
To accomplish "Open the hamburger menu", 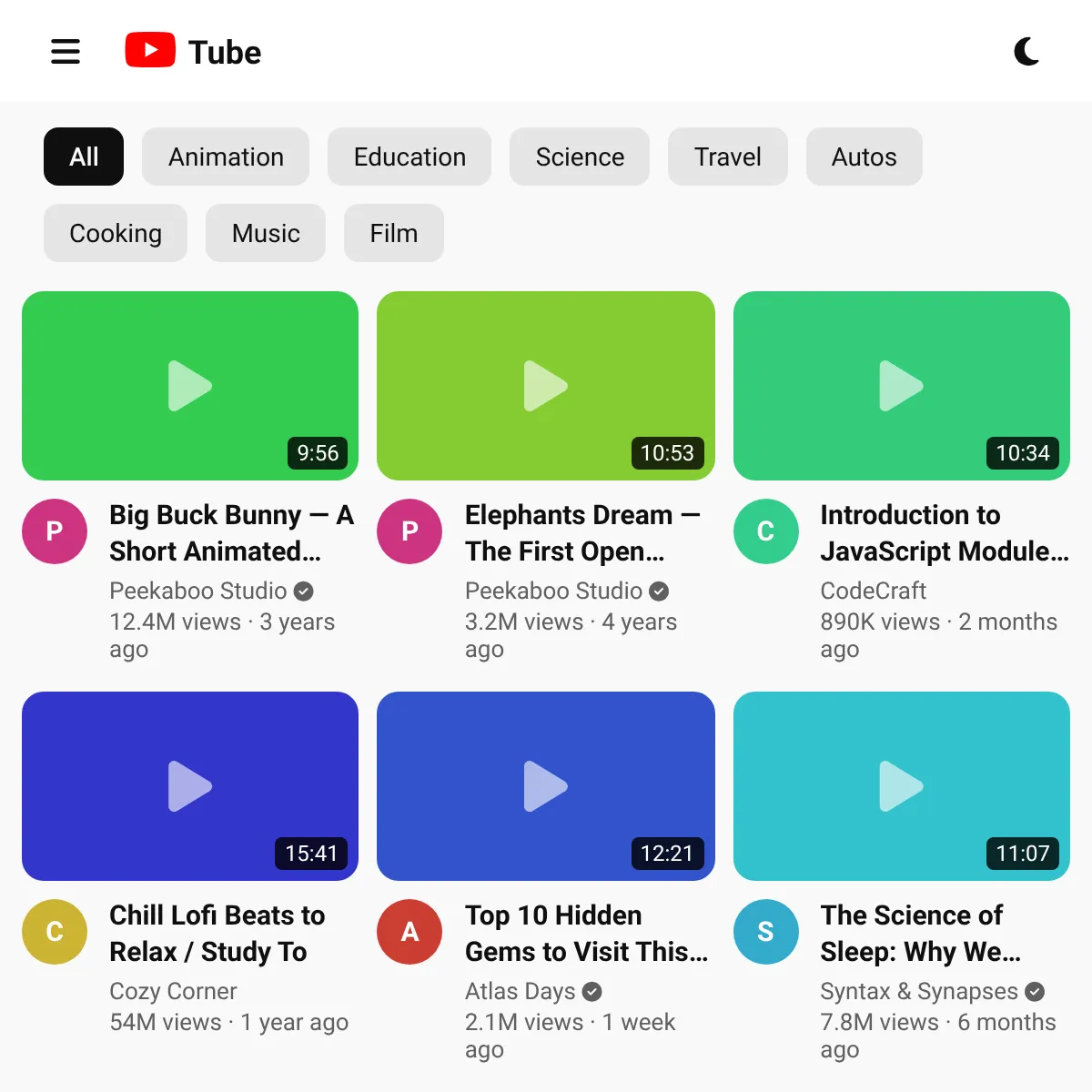I will click(66, 51).
